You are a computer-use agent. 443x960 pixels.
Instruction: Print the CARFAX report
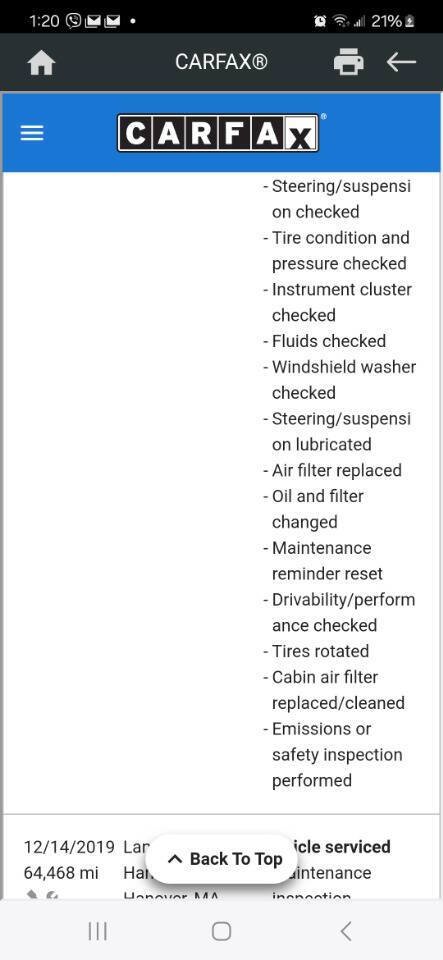[348, 62]
